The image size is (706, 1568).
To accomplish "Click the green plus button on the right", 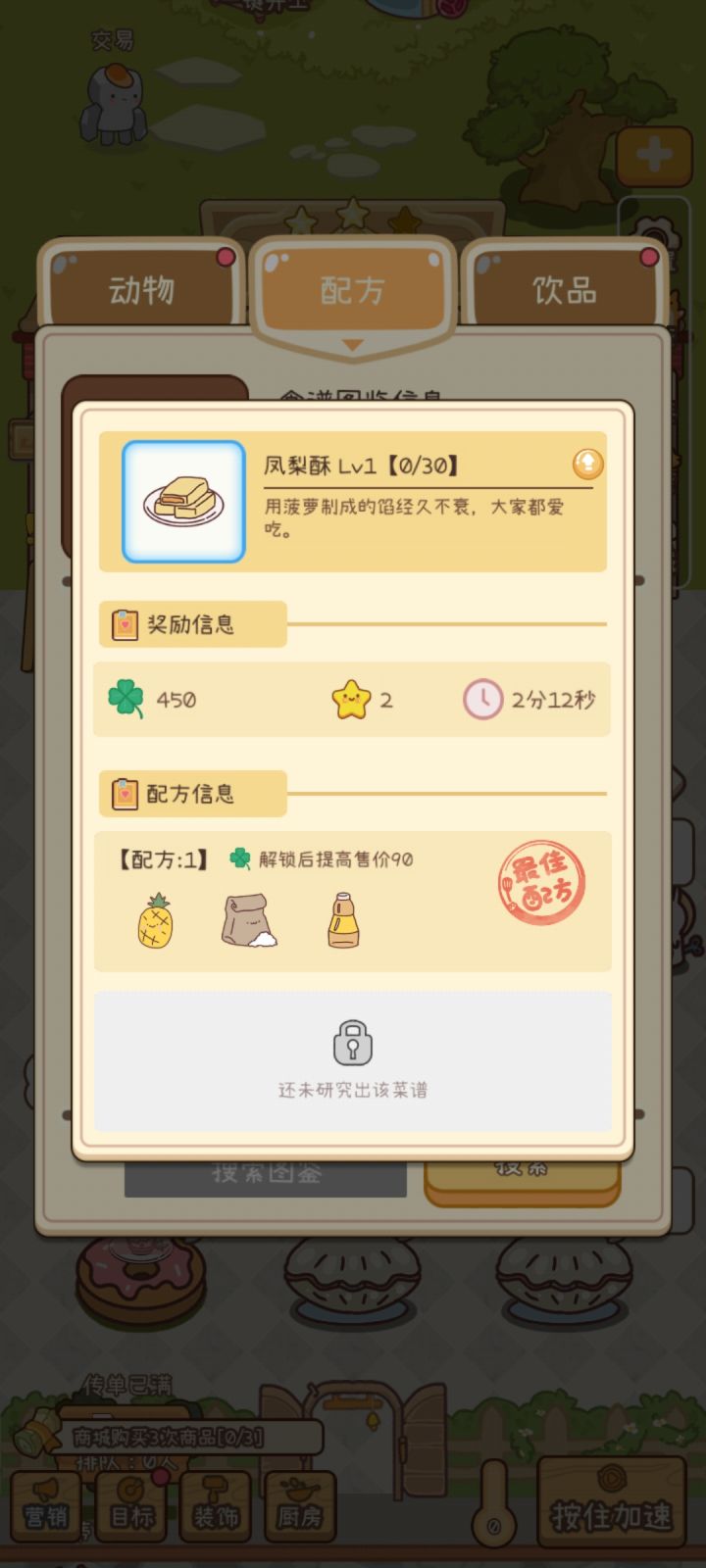I will (655, 156).
